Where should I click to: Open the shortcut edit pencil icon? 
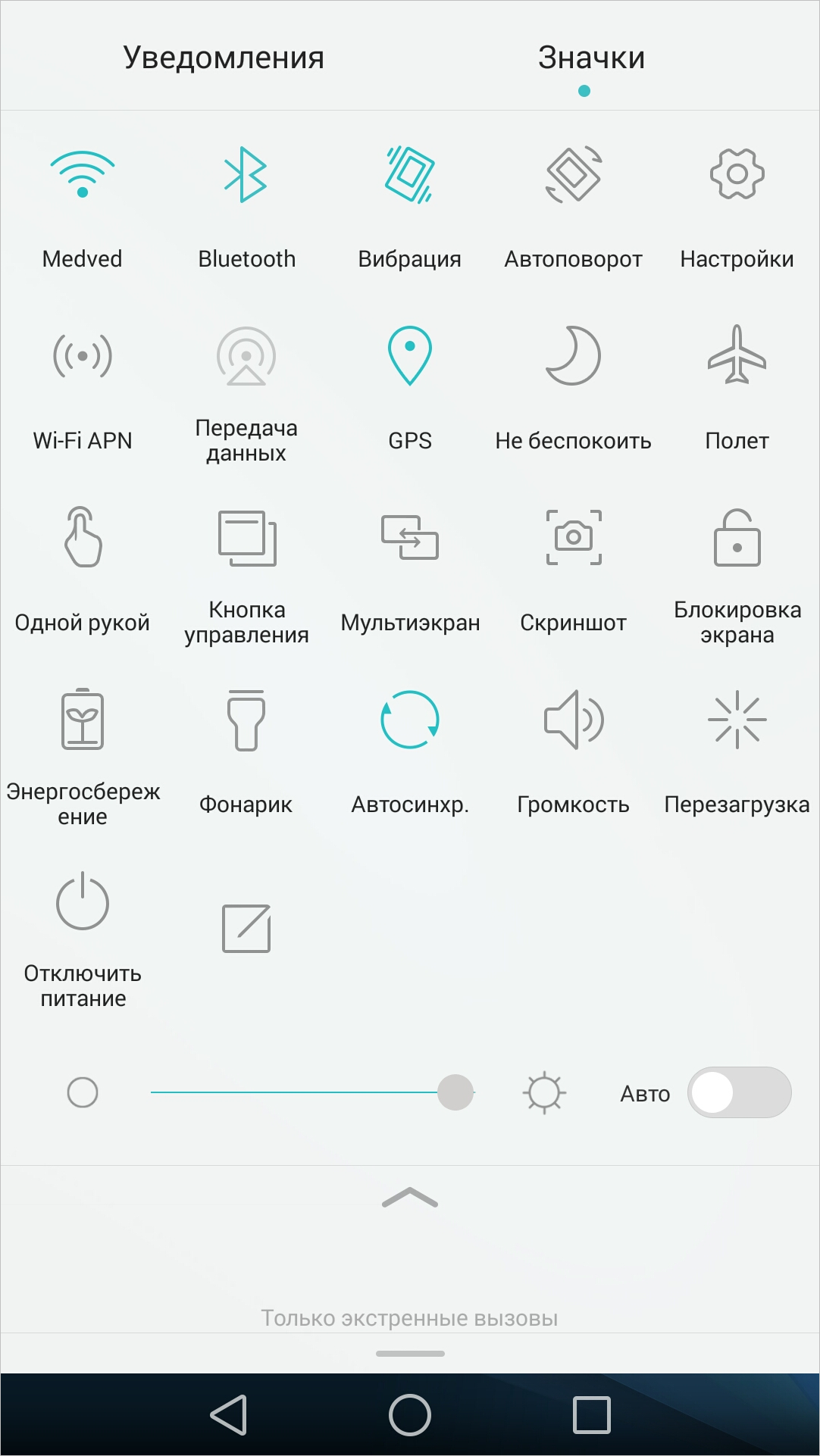[x=246, y=928]
